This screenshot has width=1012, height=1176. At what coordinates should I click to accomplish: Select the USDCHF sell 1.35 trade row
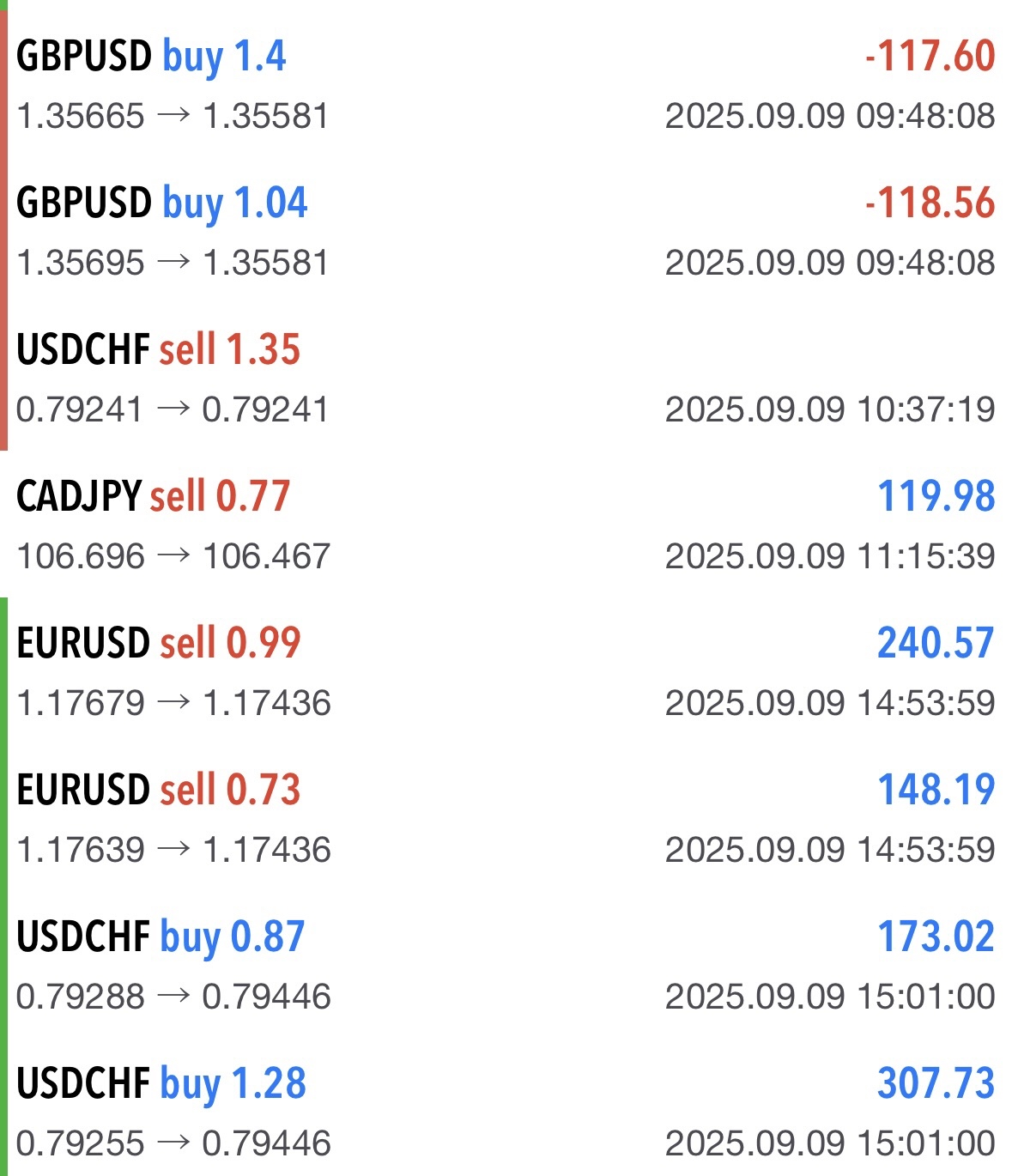click(x=506, y=378)
